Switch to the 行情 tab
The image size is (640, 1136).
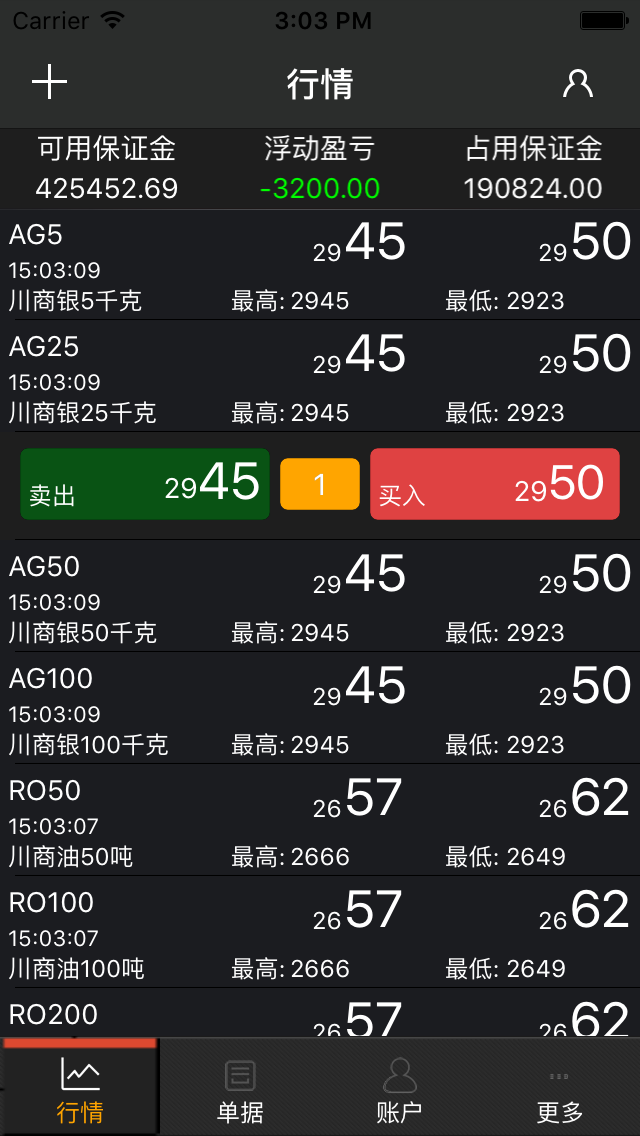pyautogui.click(x=80, y=1088)
